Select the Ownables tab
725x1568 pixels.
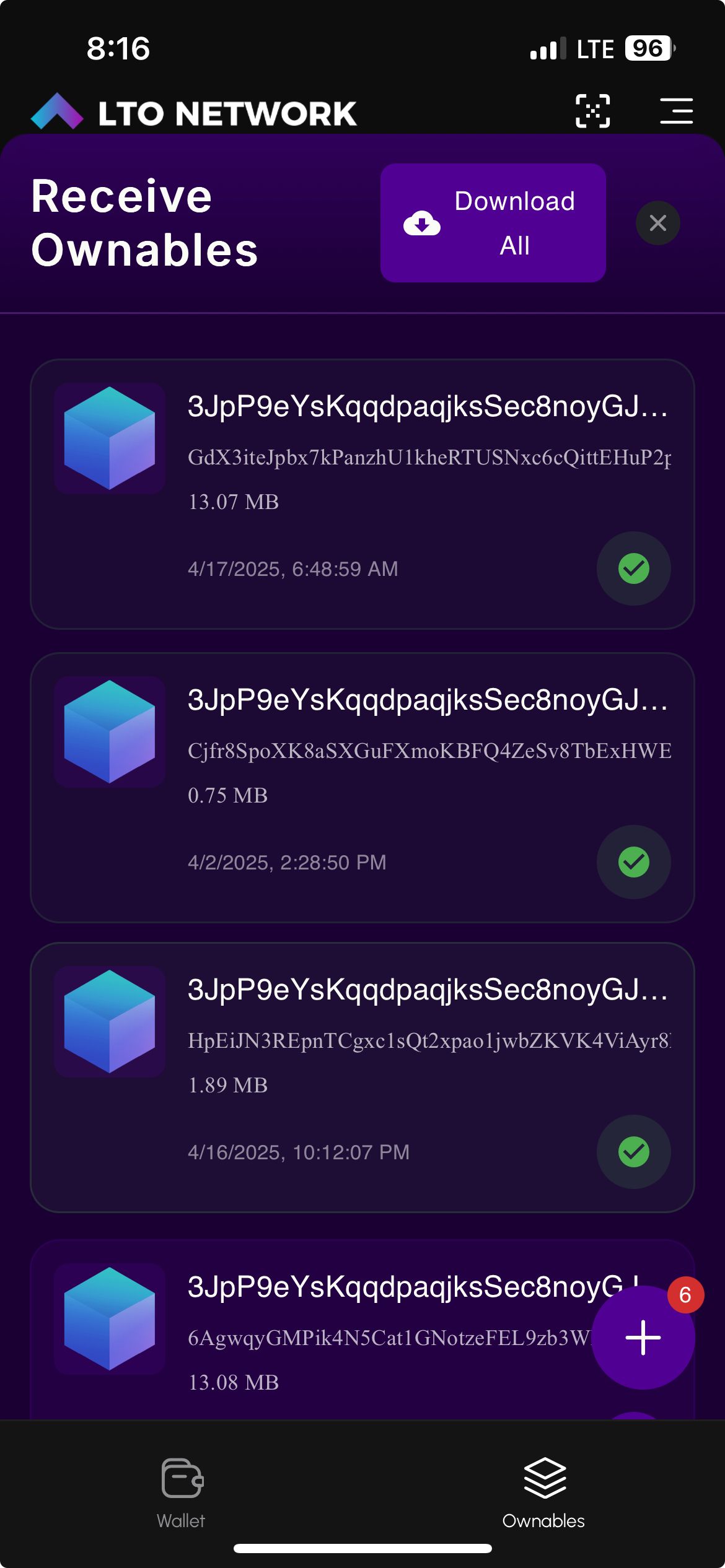543,1494
